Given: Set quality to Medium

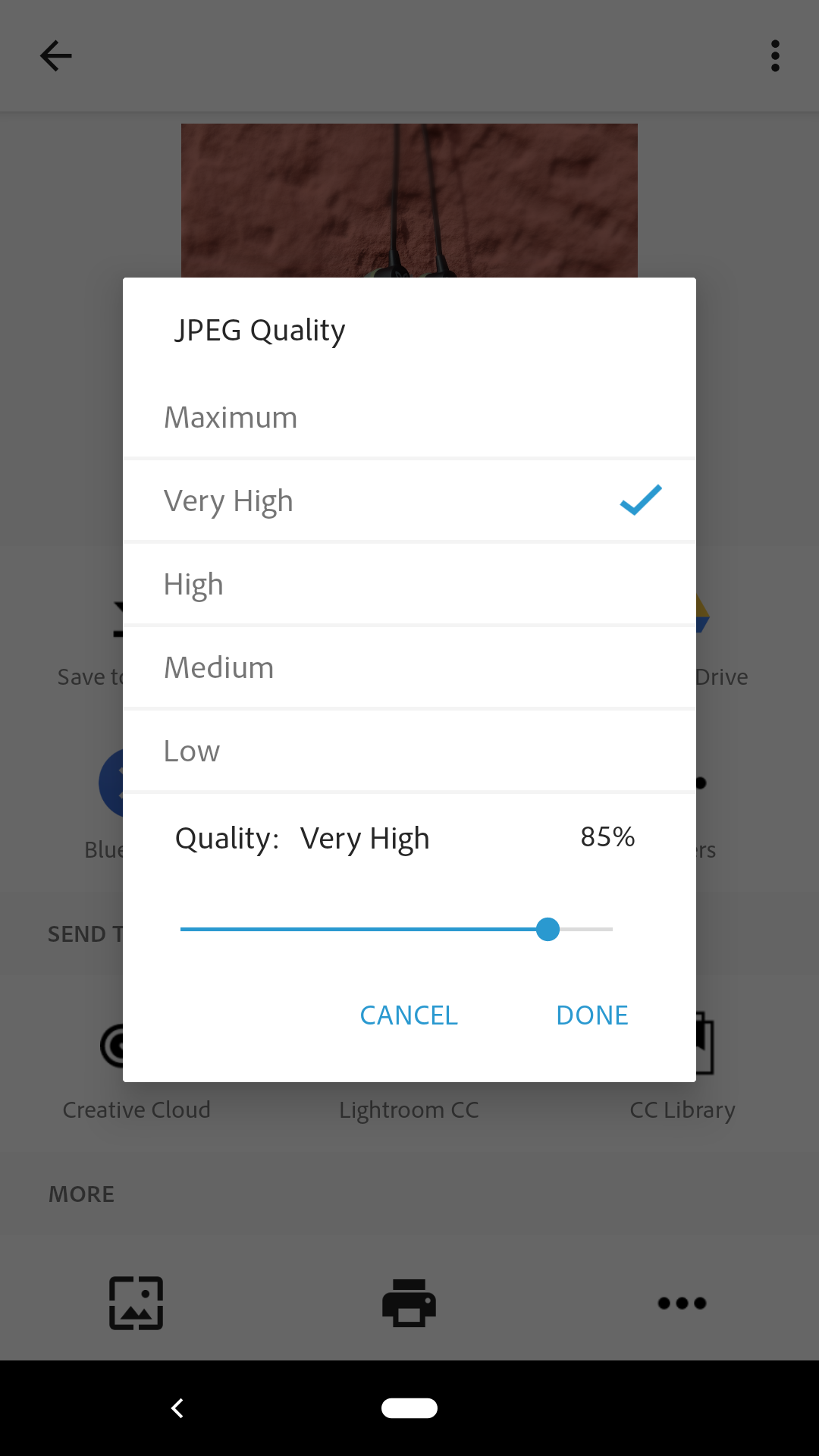Looking at the screenshot, I should pos(409,667).
